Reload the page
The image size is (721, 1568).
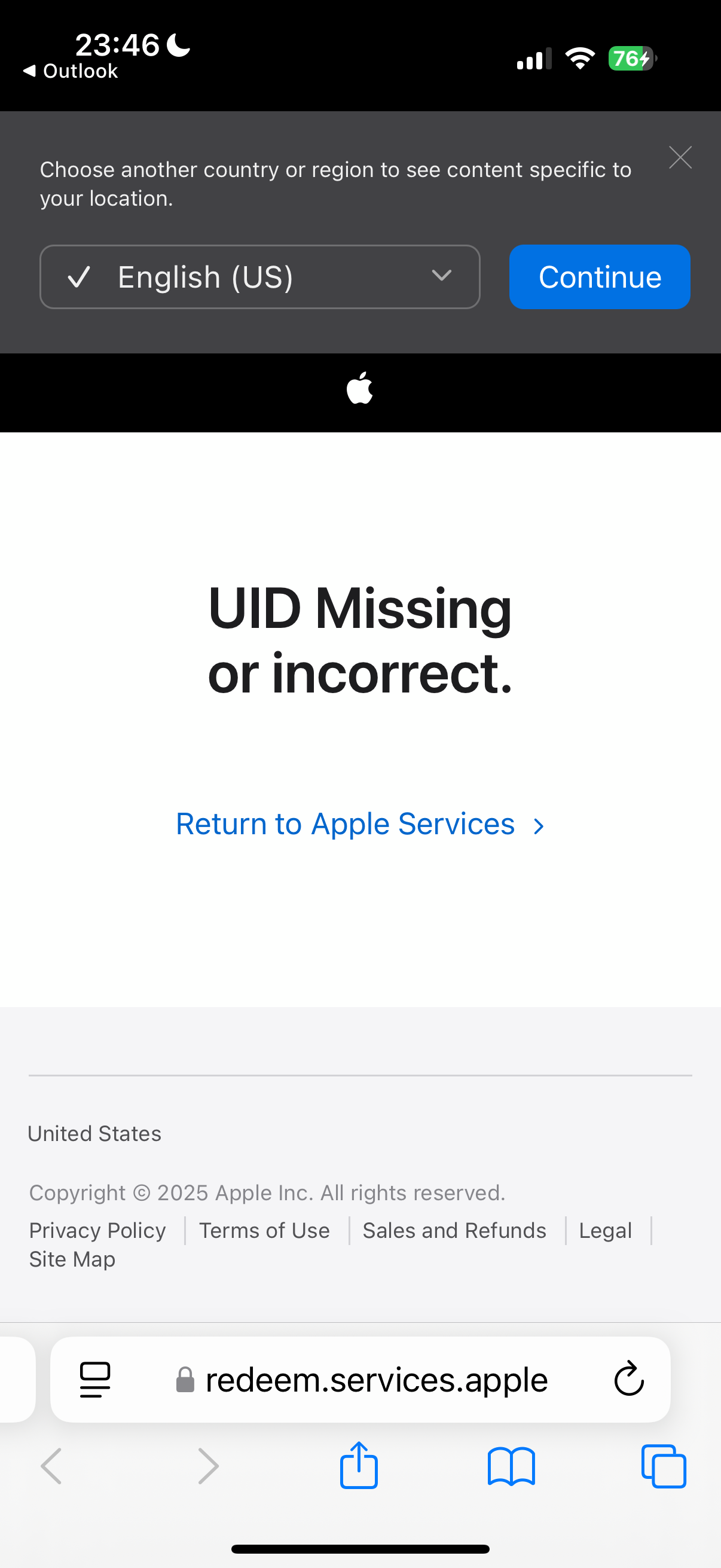(x=628, y=1378)
